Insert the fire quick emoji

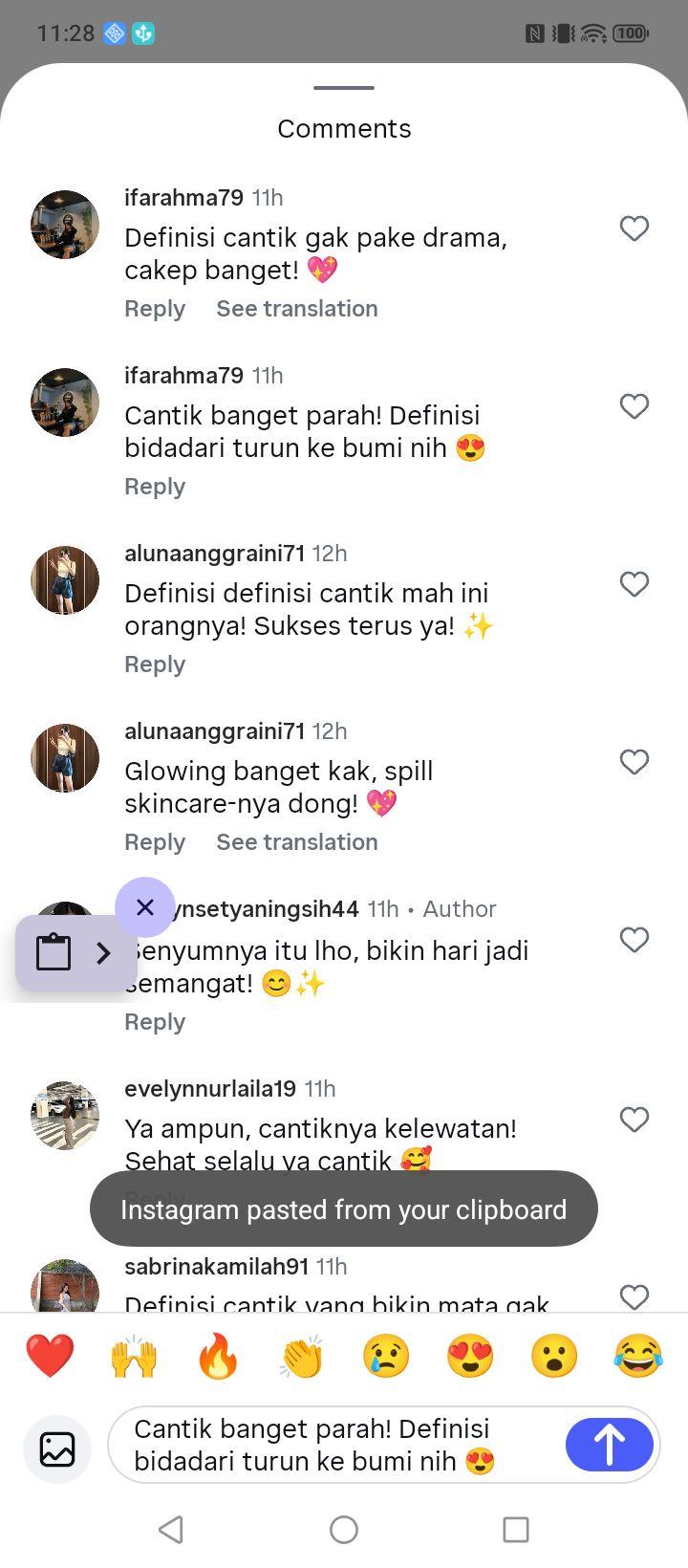(218, 1357)
